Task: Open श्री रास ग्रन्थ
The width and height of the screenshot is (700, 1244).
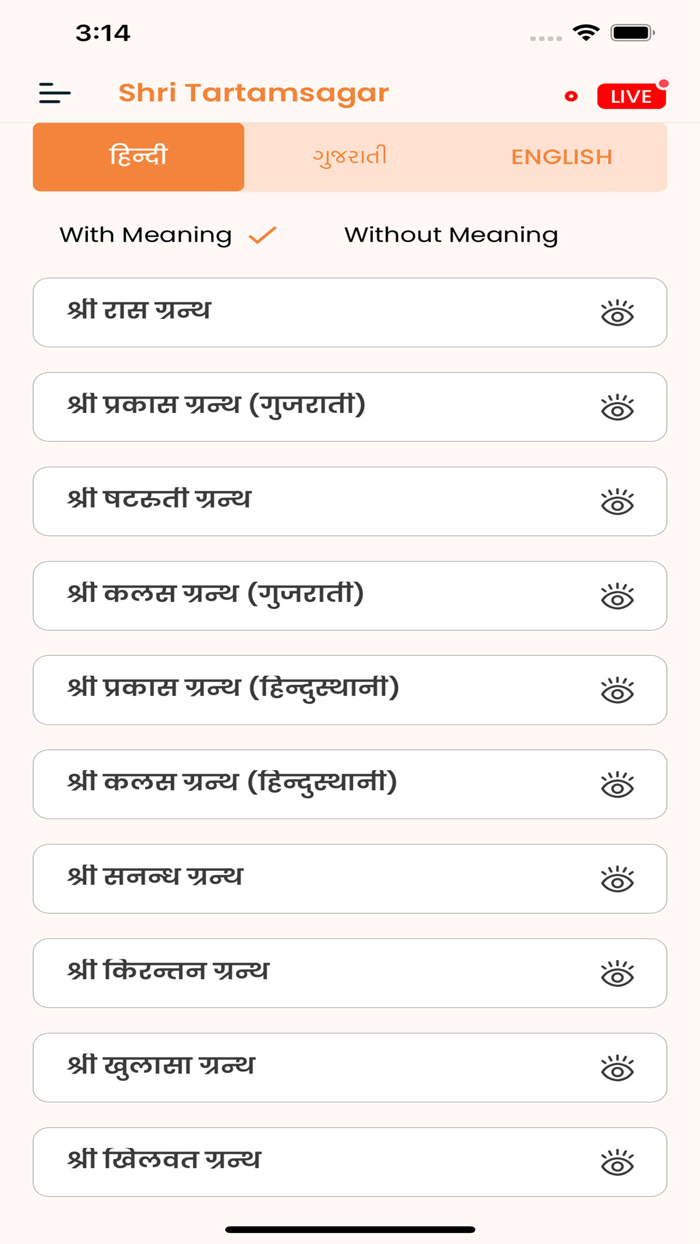Action: pyautogui.click(x=349, y=312)
